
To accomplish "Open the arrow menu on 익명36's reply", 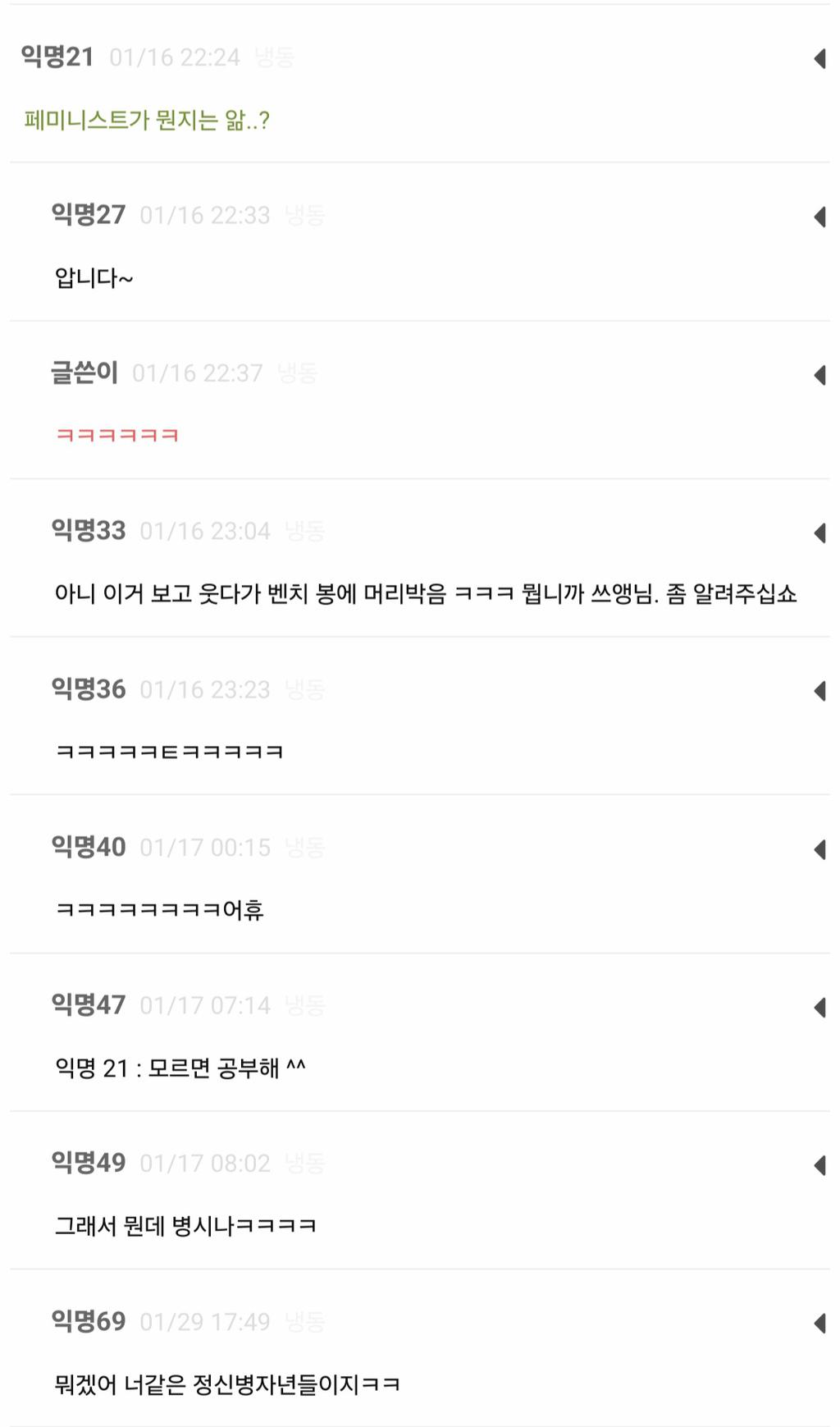I will 819,691.
